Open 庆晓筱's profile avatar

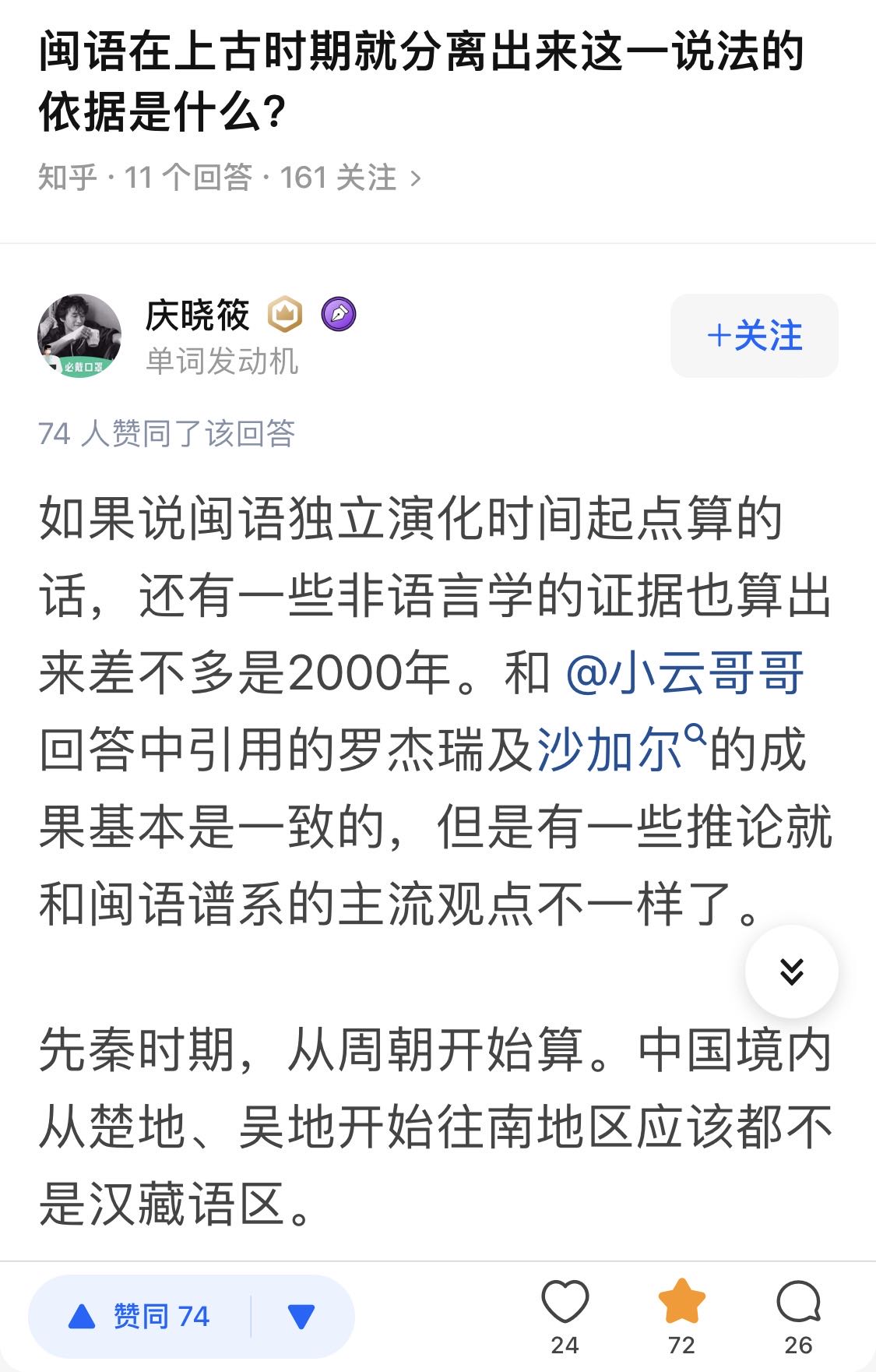pos(79,336)
